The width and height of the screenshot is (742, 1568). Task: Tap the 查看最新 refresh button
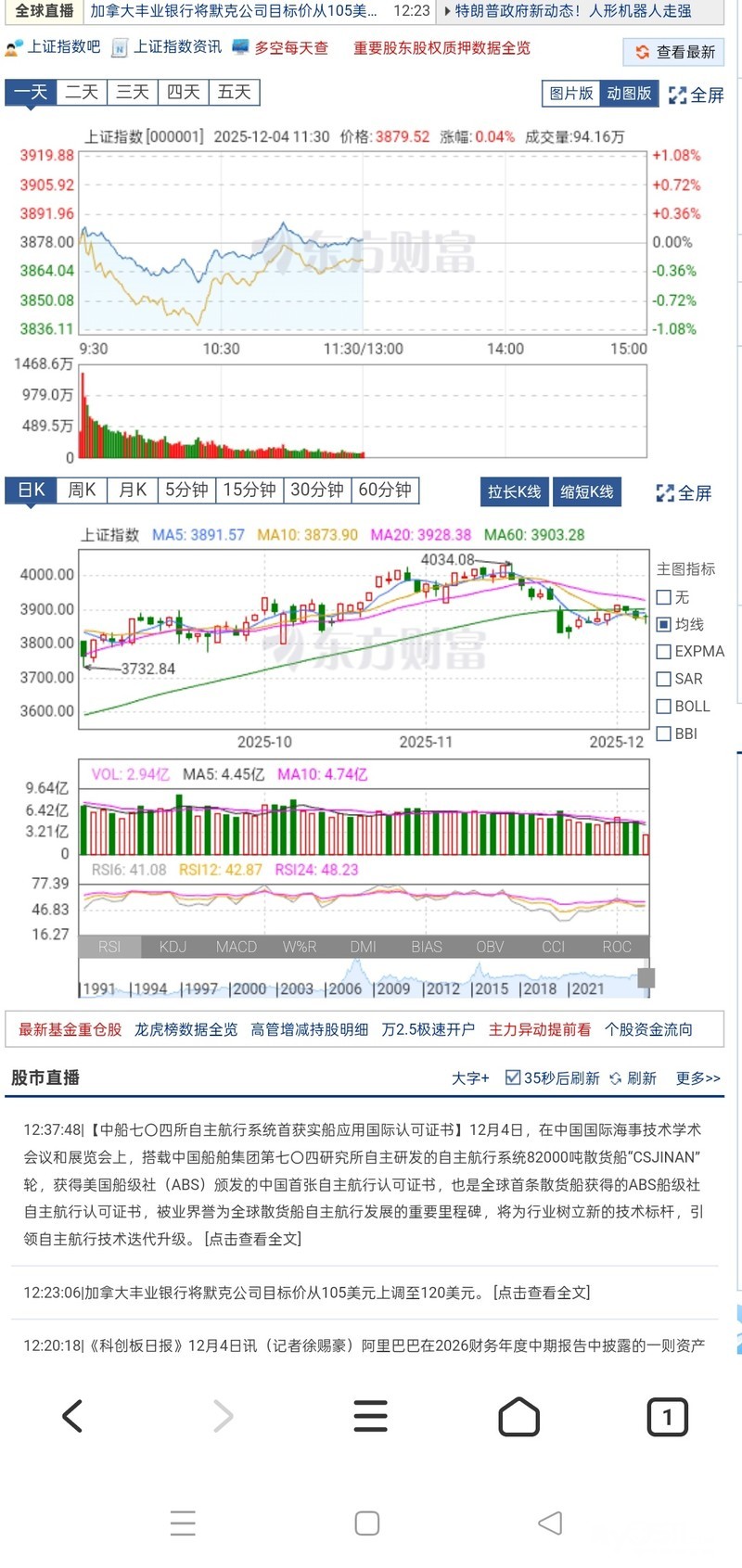(x=675, y=52)
